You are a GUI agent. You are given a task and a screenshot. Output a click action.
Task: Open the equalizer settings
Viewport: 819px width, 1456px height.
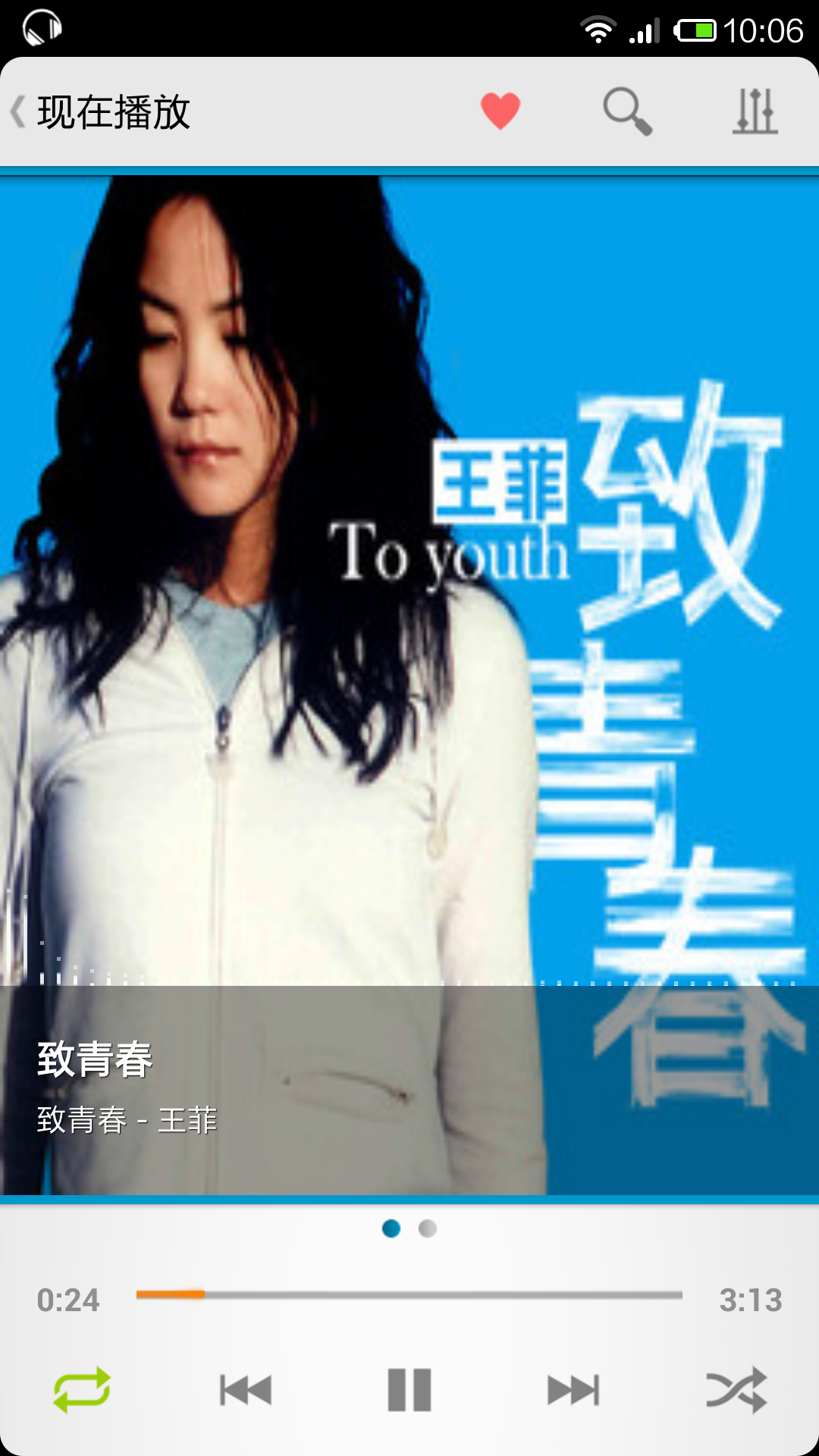click(x=755, y=111)
